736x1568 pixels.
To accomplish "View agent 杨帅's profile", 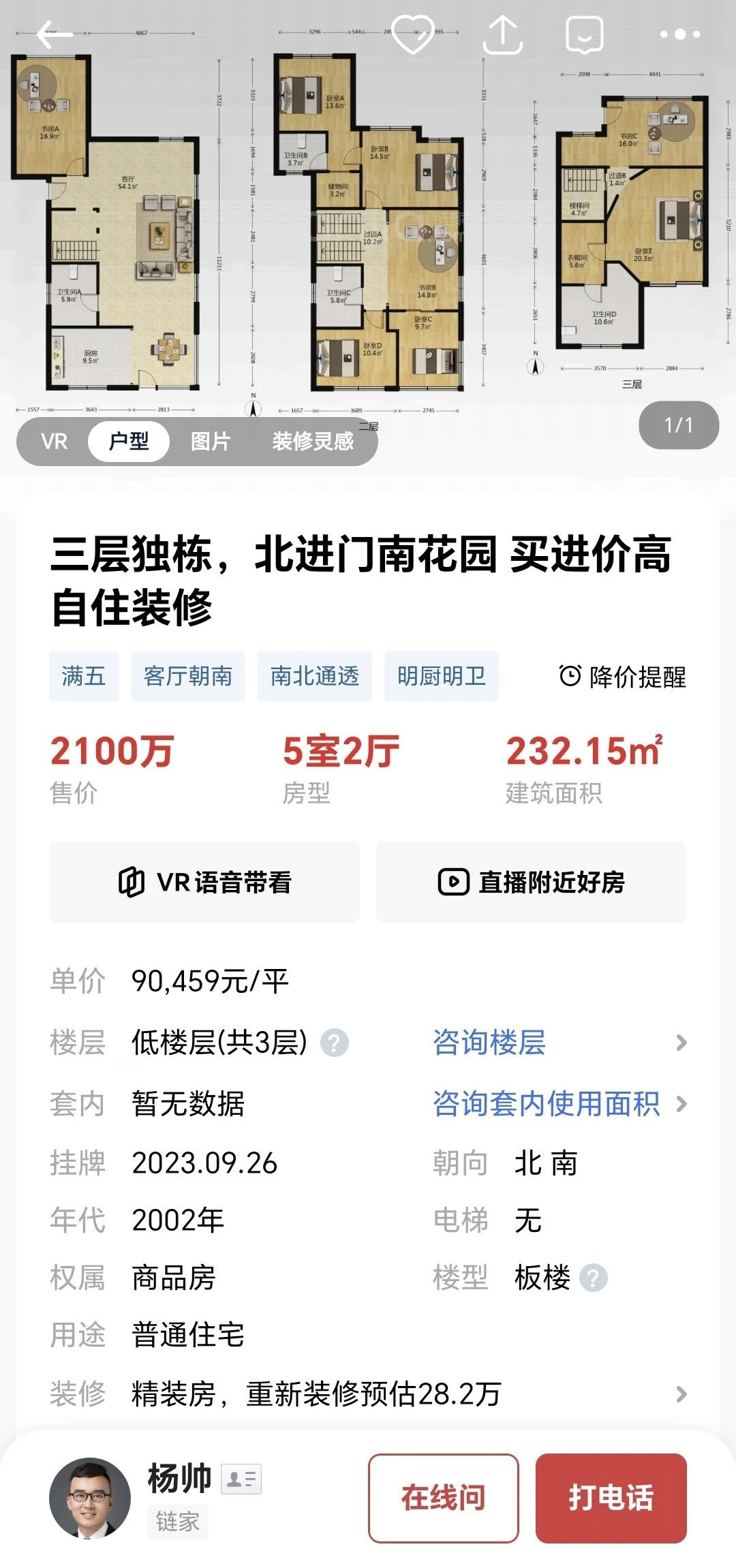I will coord(90,1498).
